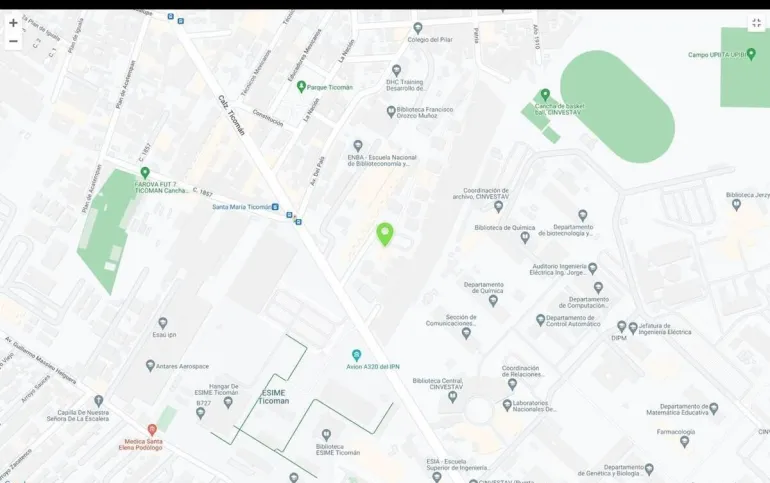
Task: Select Antares Aerospace place marker
Action: (150, 366)
